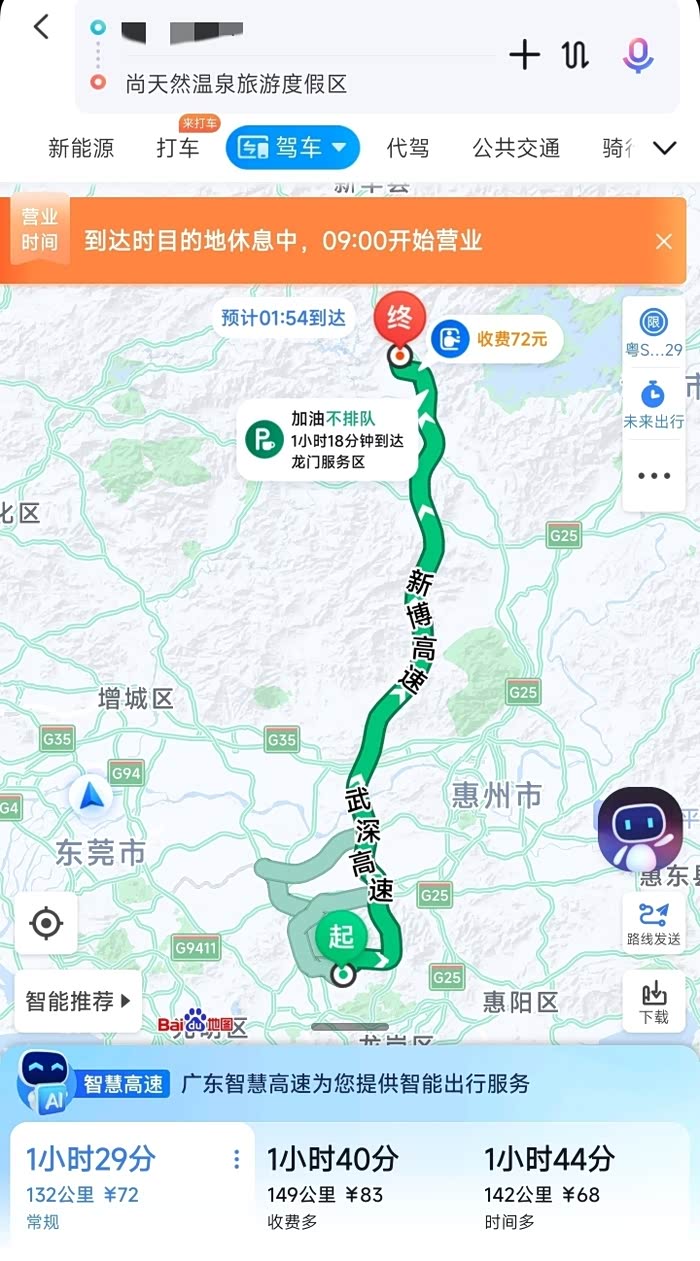Switch to the 打车 tab
Viewport: 700px width, 1261px height.
[178, 148]
